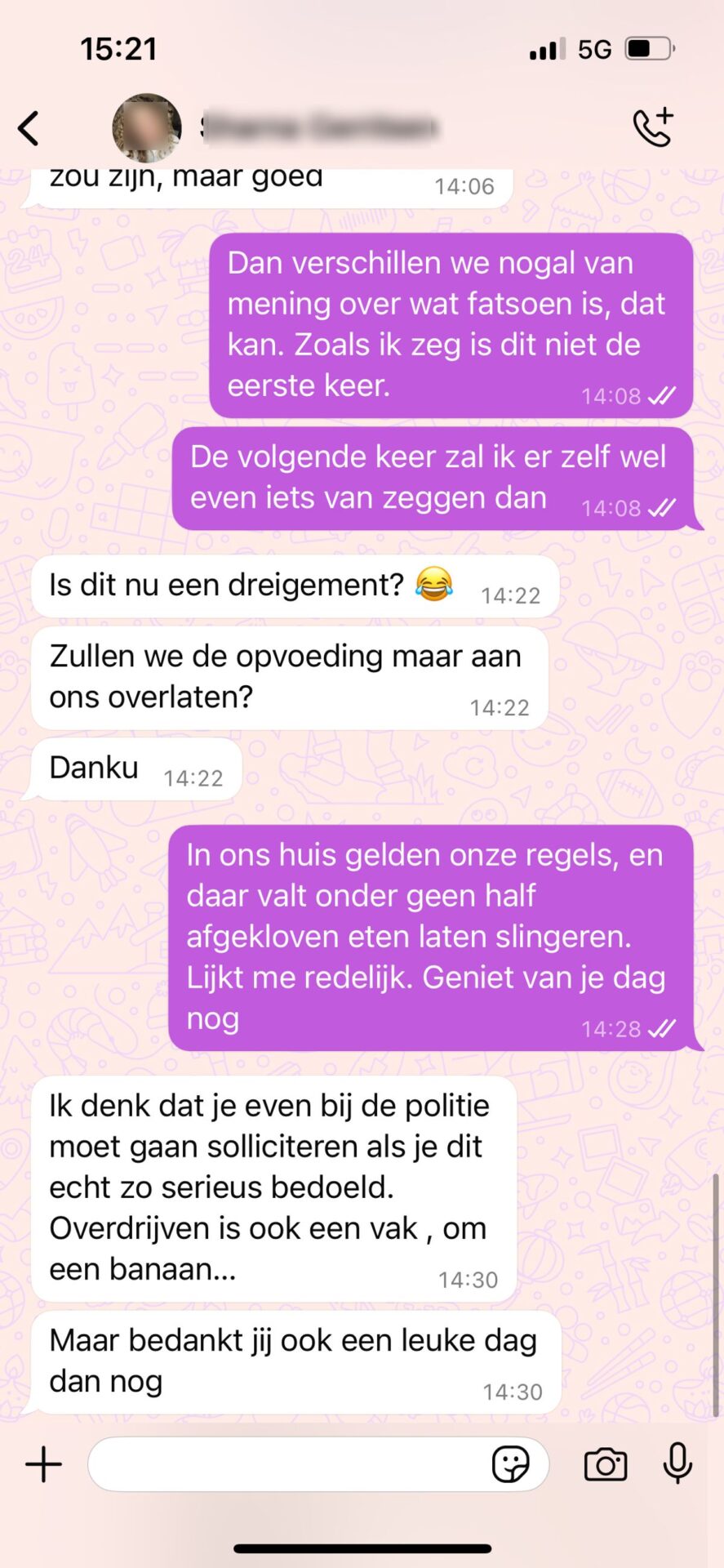Viewport: 724px width, 1568px height.
Task: Record a voice message
Action: pos(677,1463)
